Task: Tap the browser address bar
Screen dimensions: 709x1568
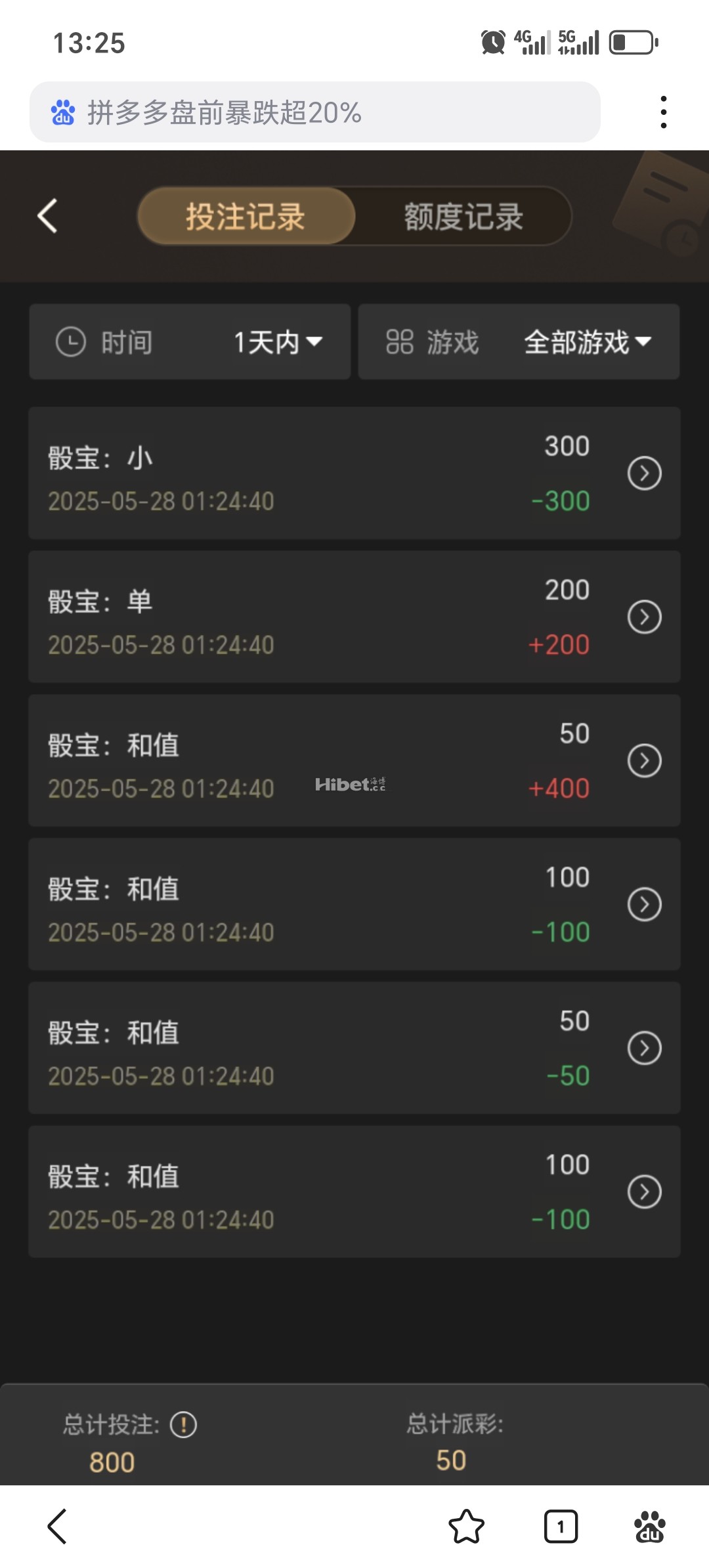Action: 315,112
